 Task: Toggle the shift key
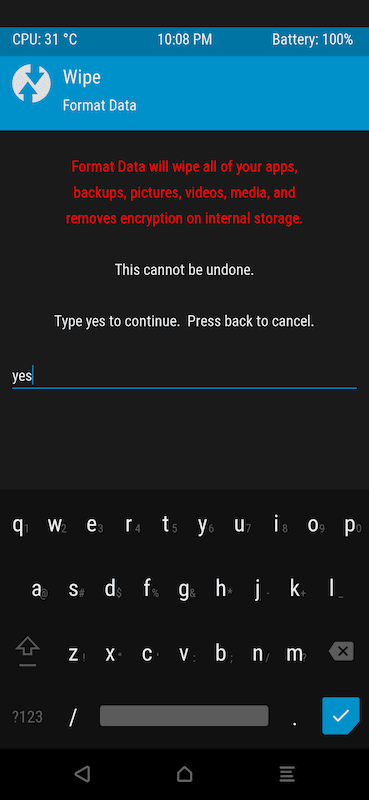[x=28, y=652]
